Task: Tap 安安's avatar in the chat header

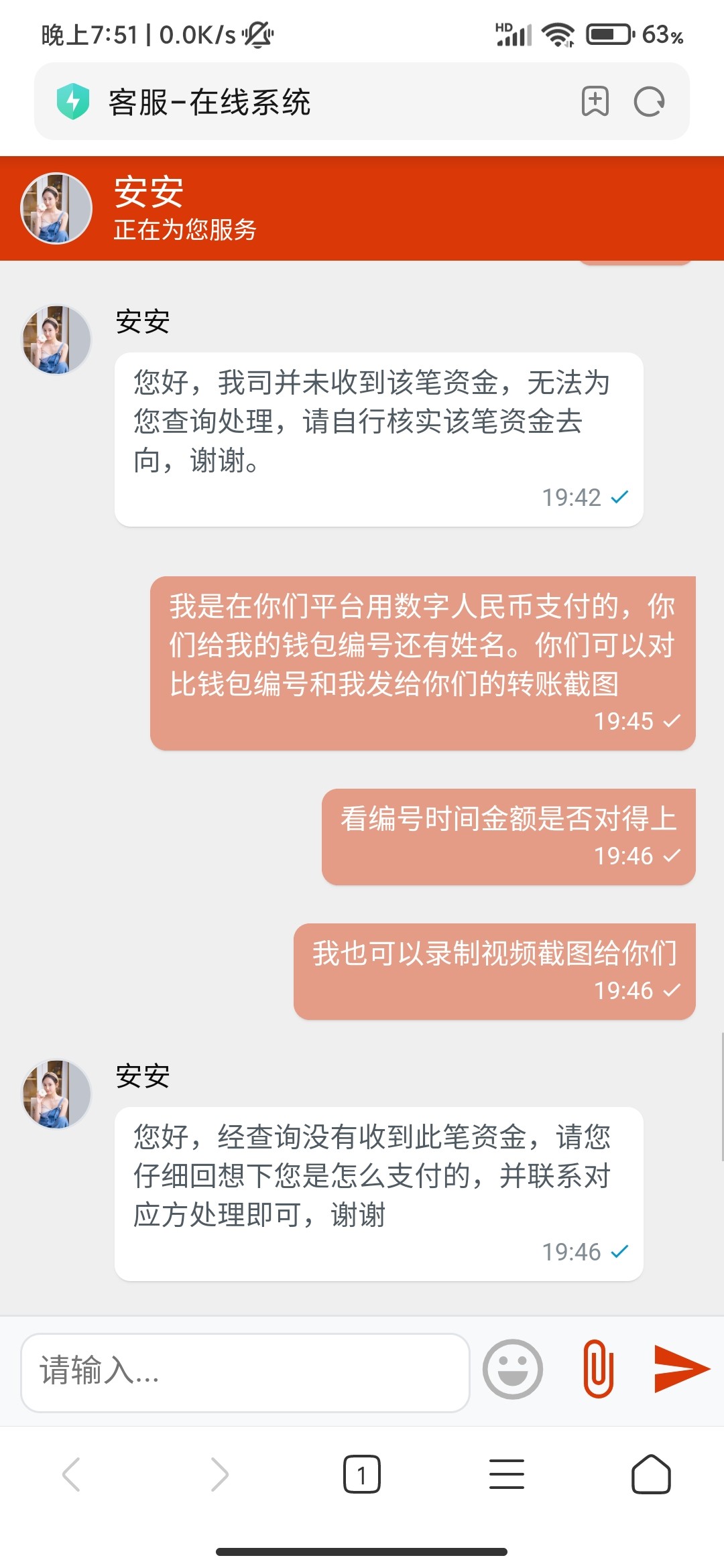Action: tap(56, 208)
